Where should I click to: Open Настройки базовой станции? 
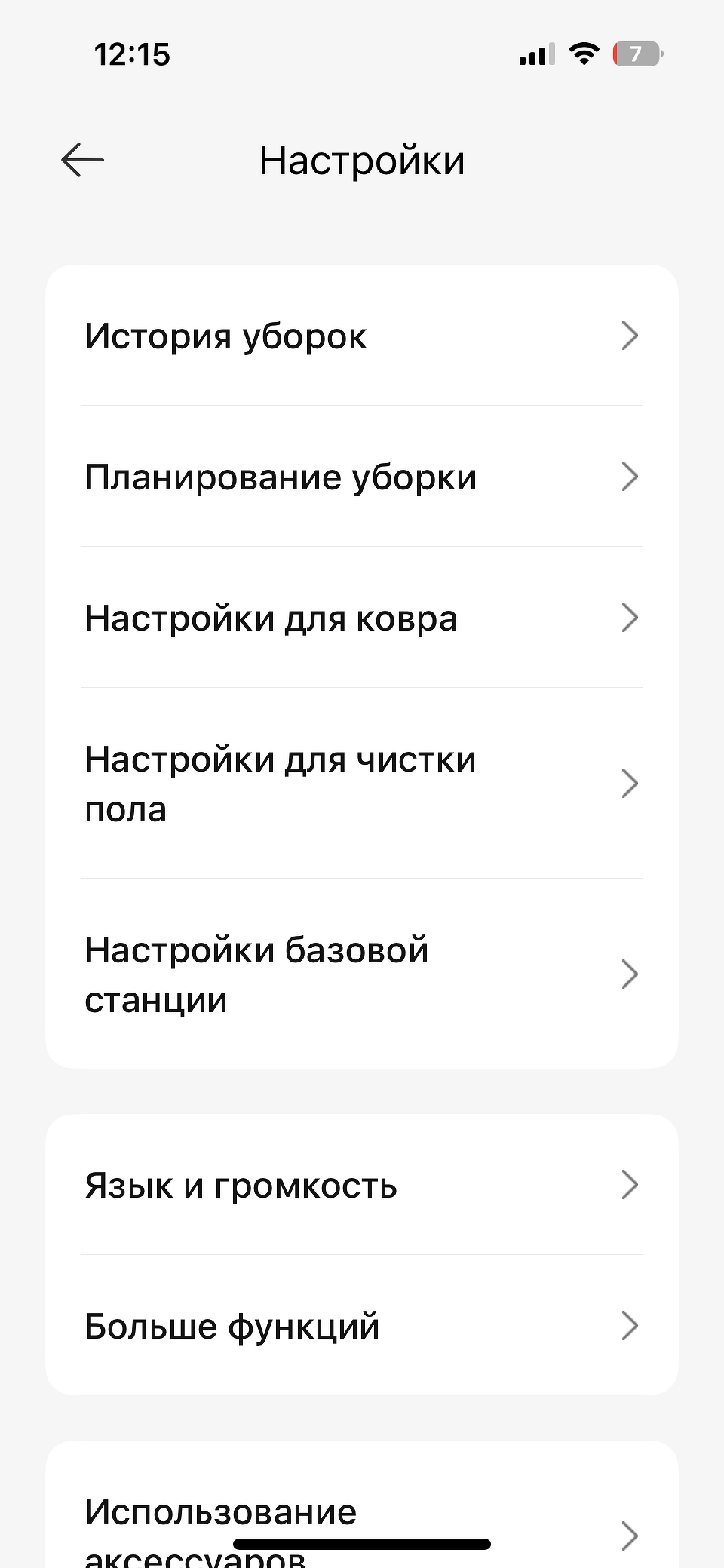361,974
